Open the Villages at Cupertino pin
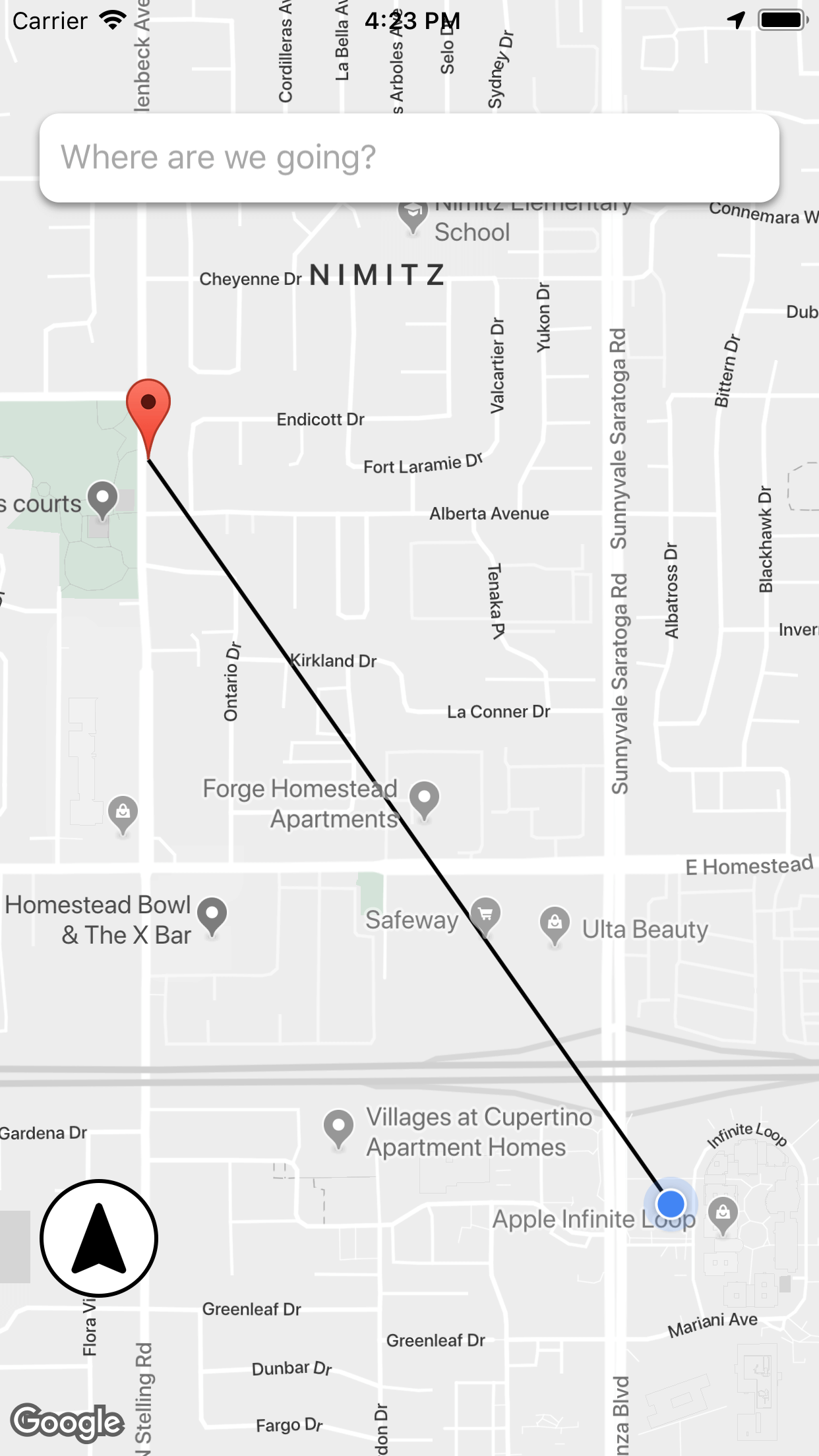Viewport: 819px width, 1456px height. [338, 1126]
